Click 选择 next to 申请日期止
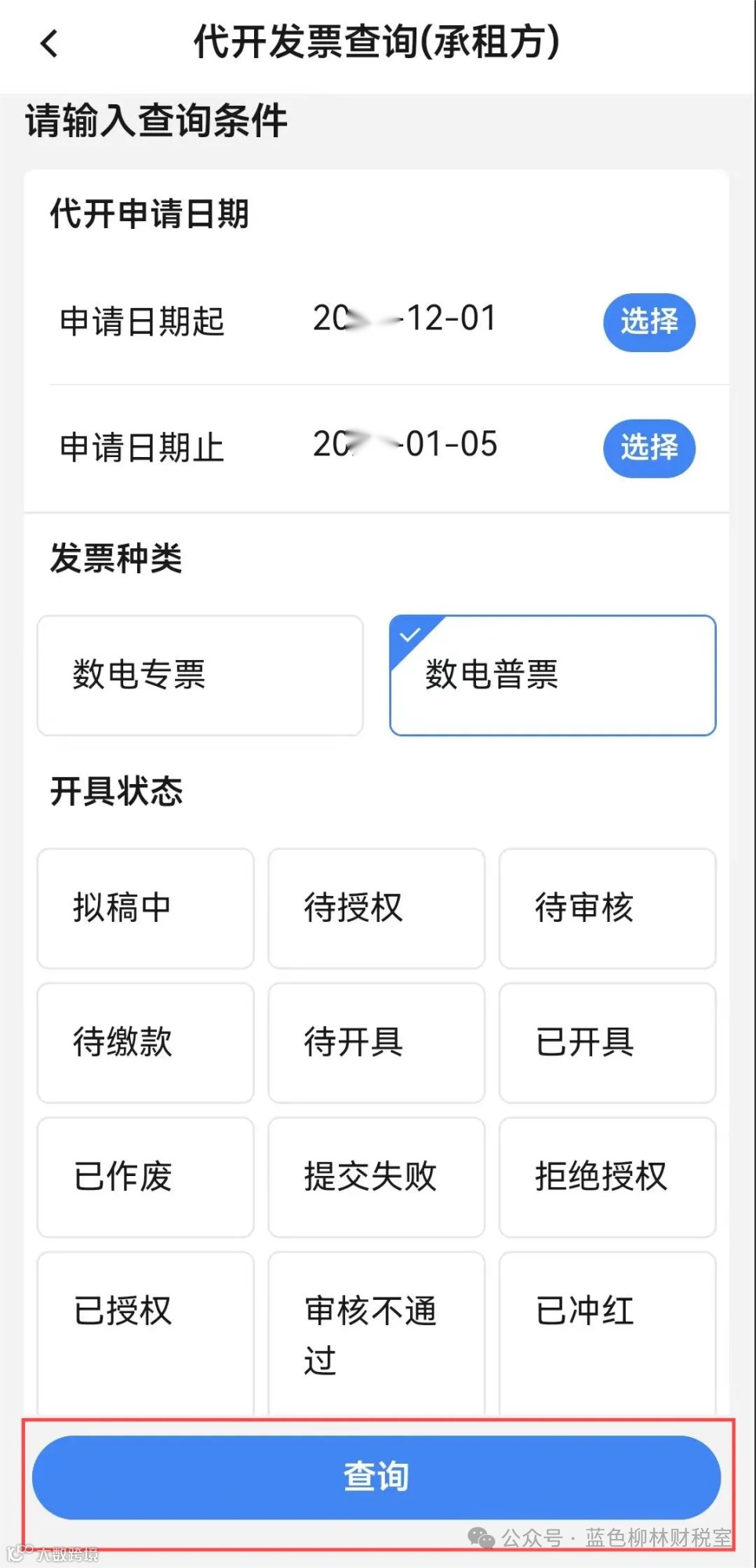Image resolution: width=756 pixels, height=1568 pixels. [649, 448]
